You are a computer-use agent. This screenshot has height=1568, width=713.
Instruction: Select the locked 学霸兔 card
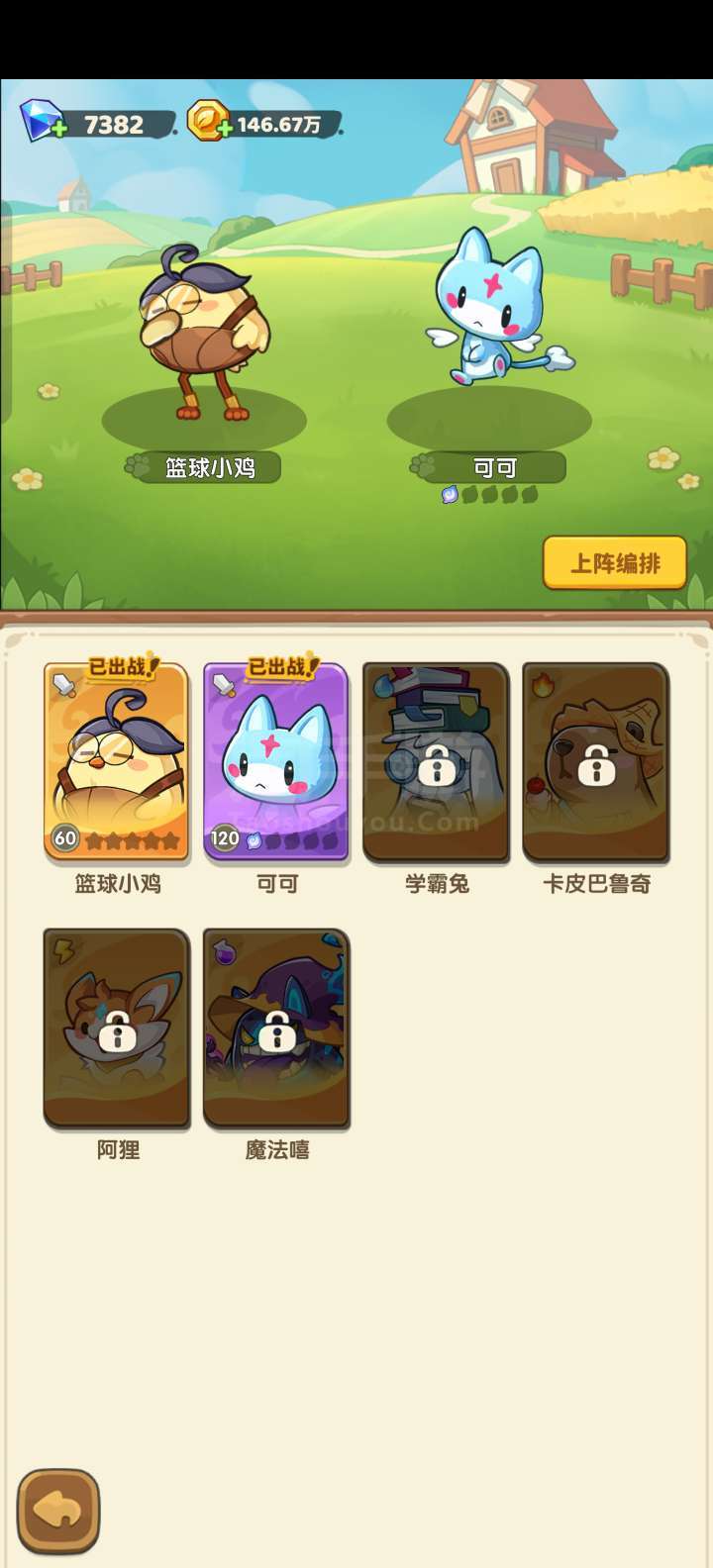[436, 762]
